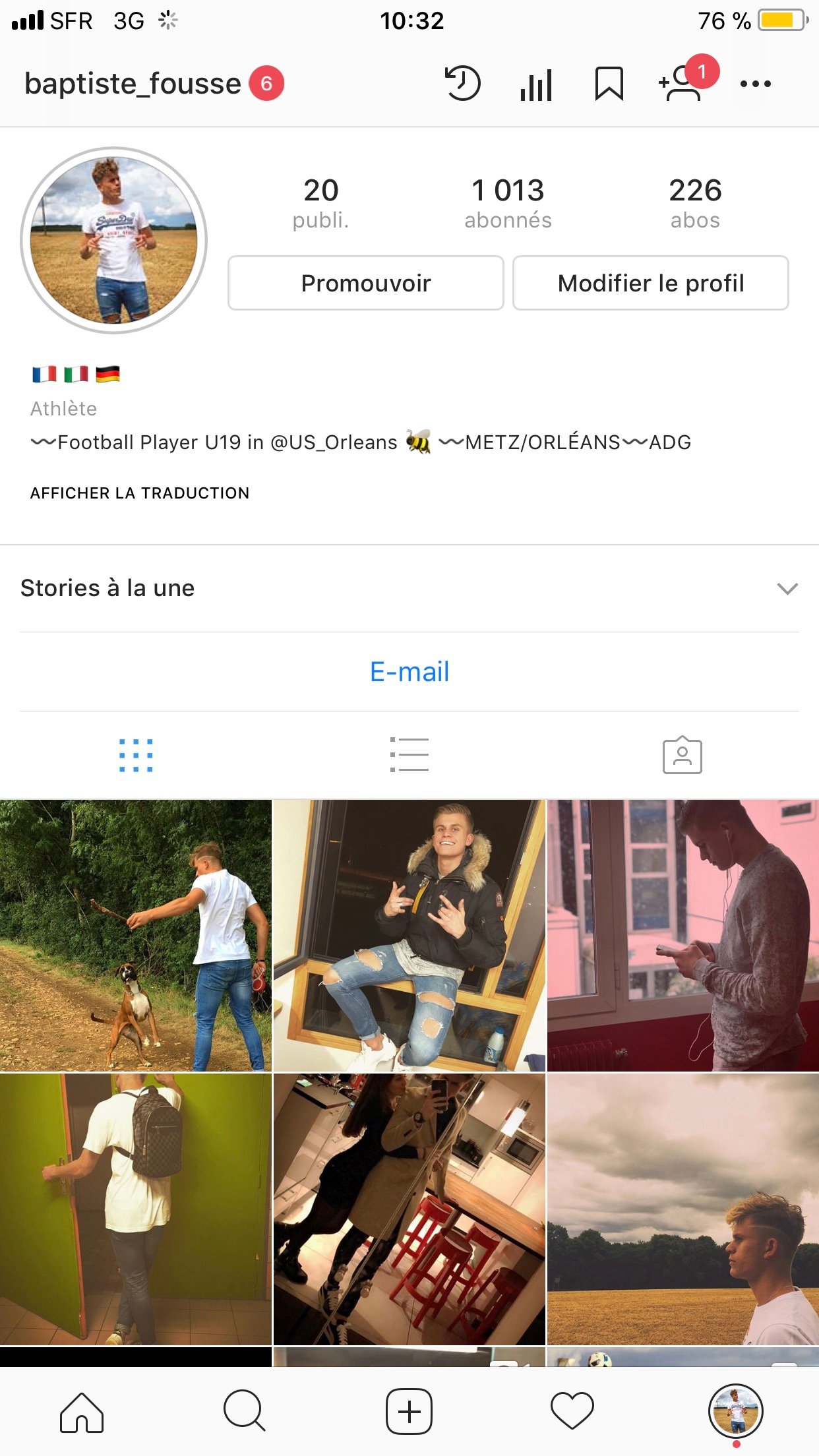Tap the E-mail contact button
819x1456 pixels.
point(409,672)
